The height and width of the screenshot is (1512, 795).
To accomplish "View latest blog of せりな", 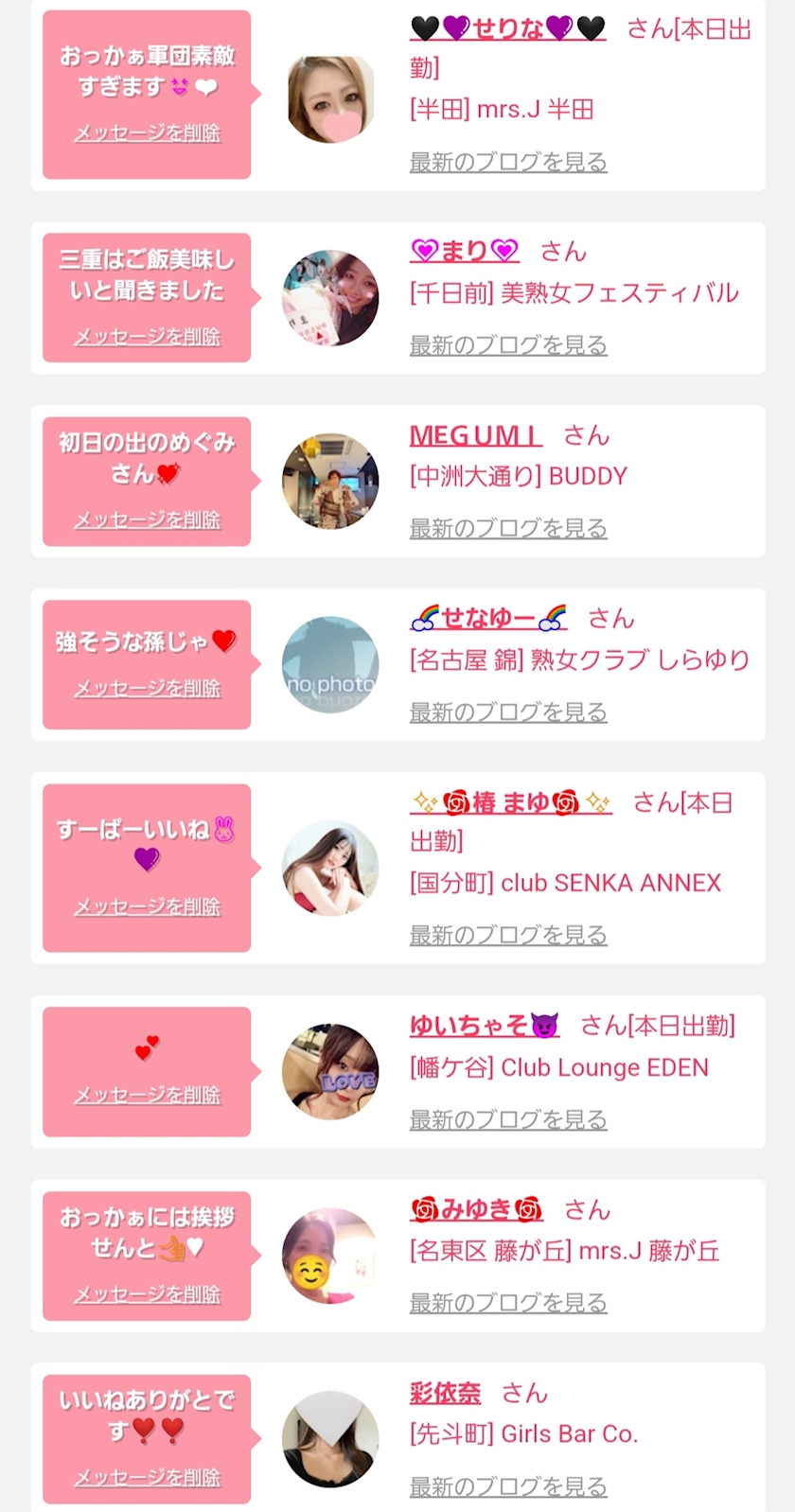I will 508,162.
